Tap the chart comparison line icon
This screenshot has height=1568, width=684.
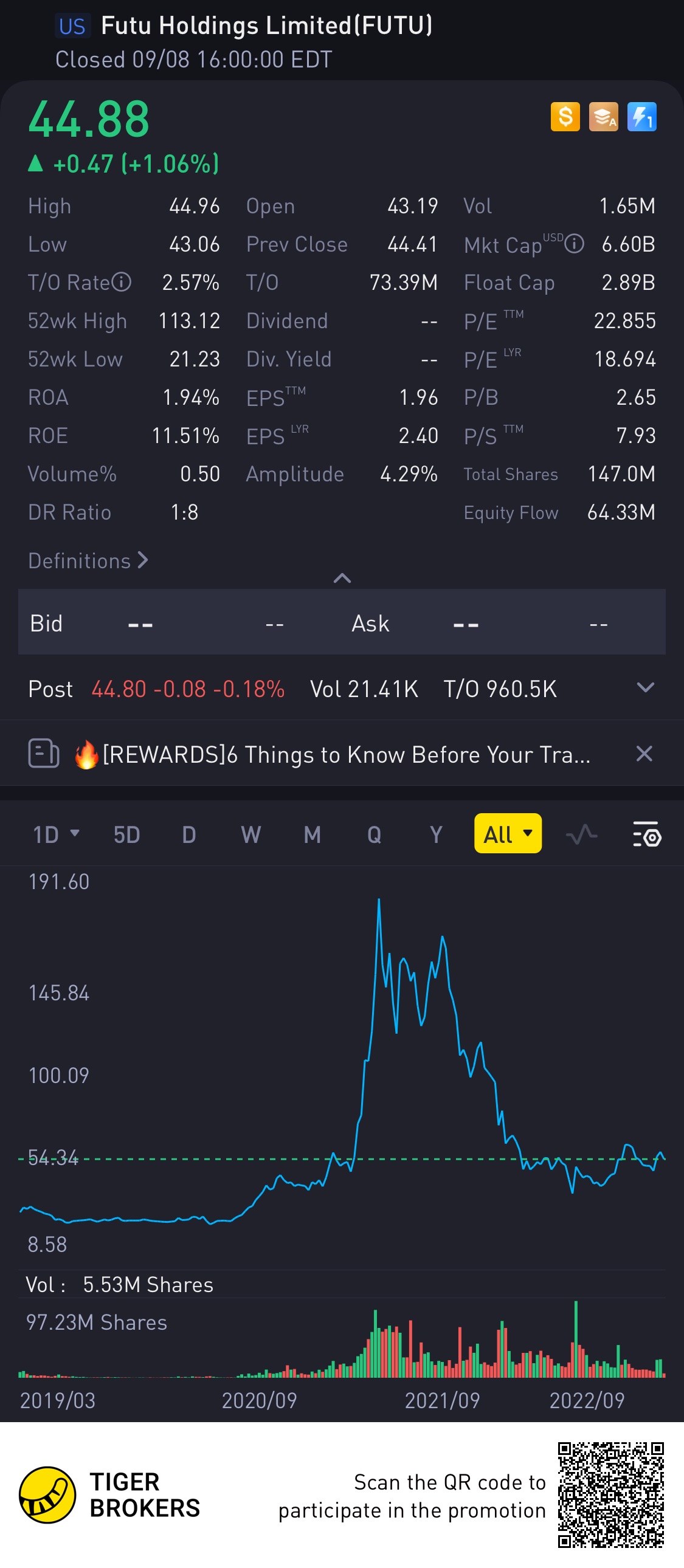581,834
